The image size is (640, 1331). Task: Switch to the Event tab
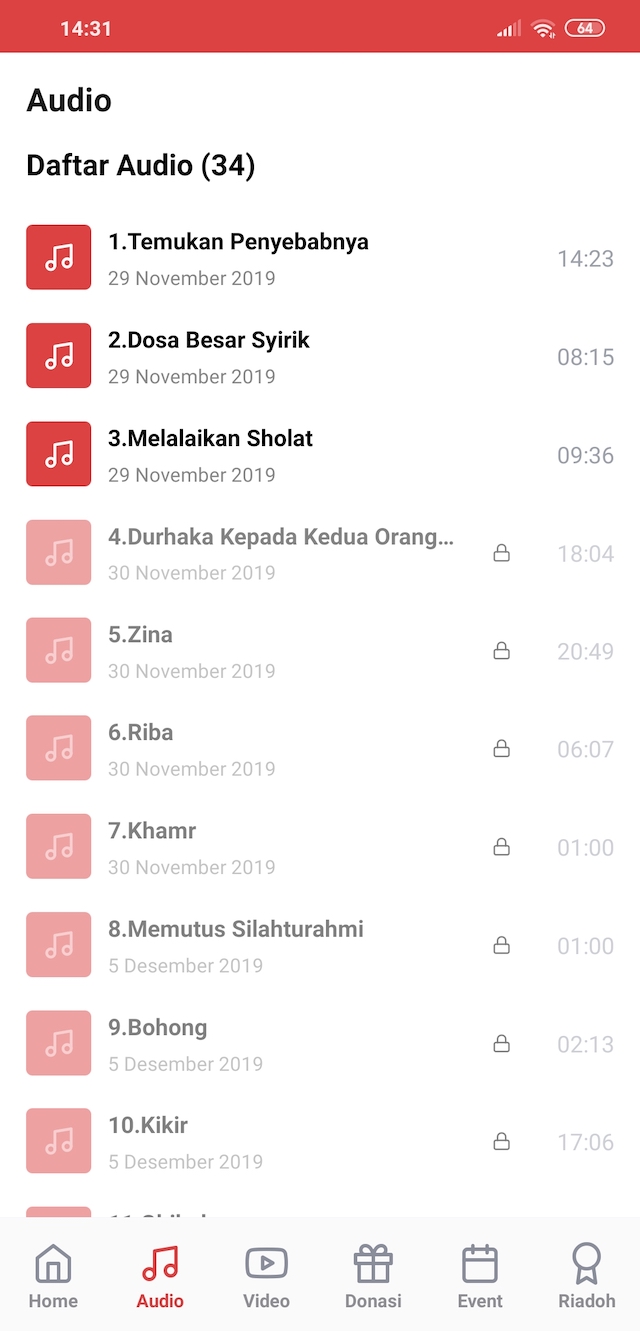click(x=480, y=1276)
